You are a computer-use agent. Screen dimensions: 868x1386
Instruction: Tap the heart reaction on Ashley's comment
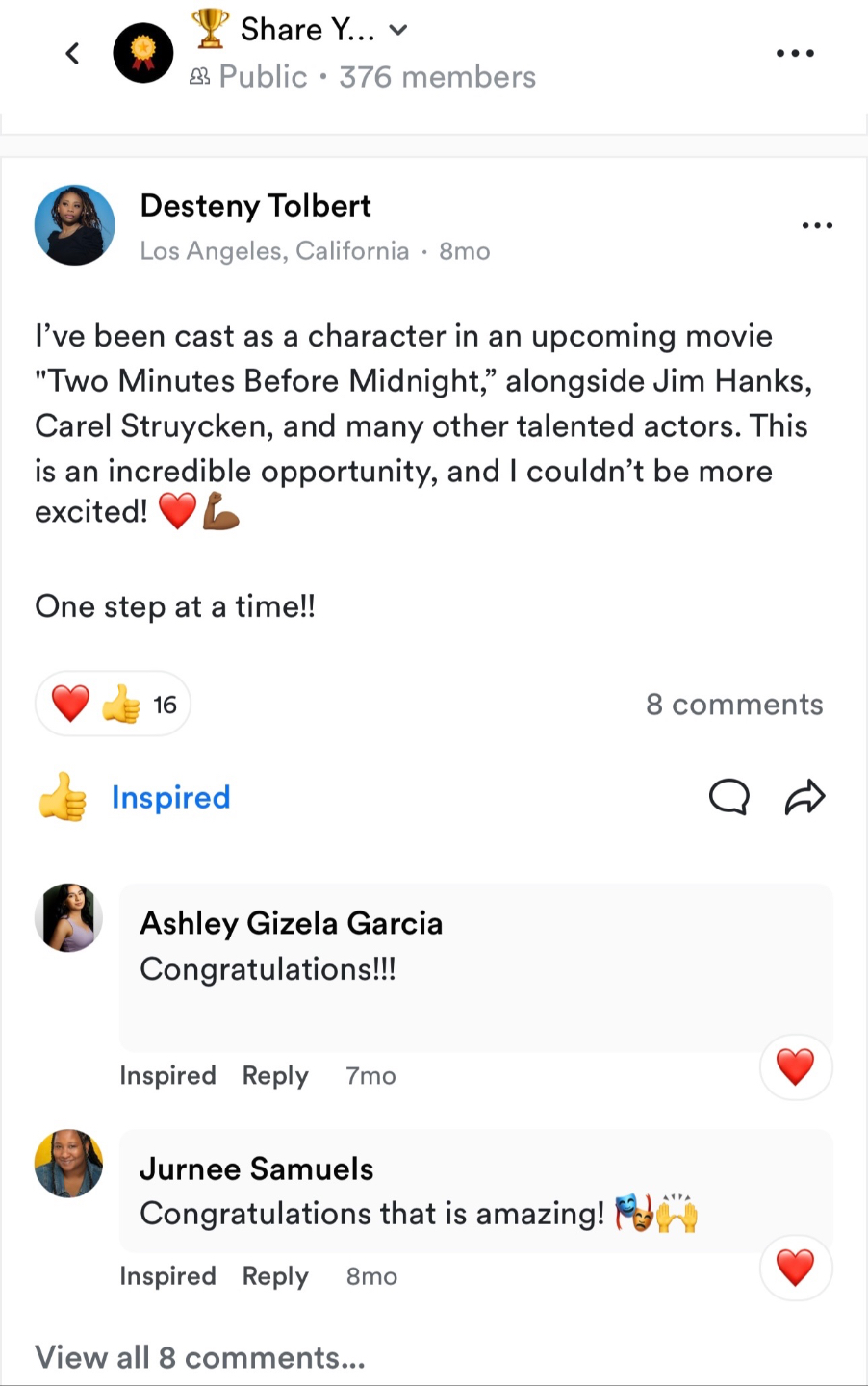(x=795, y=1067)
